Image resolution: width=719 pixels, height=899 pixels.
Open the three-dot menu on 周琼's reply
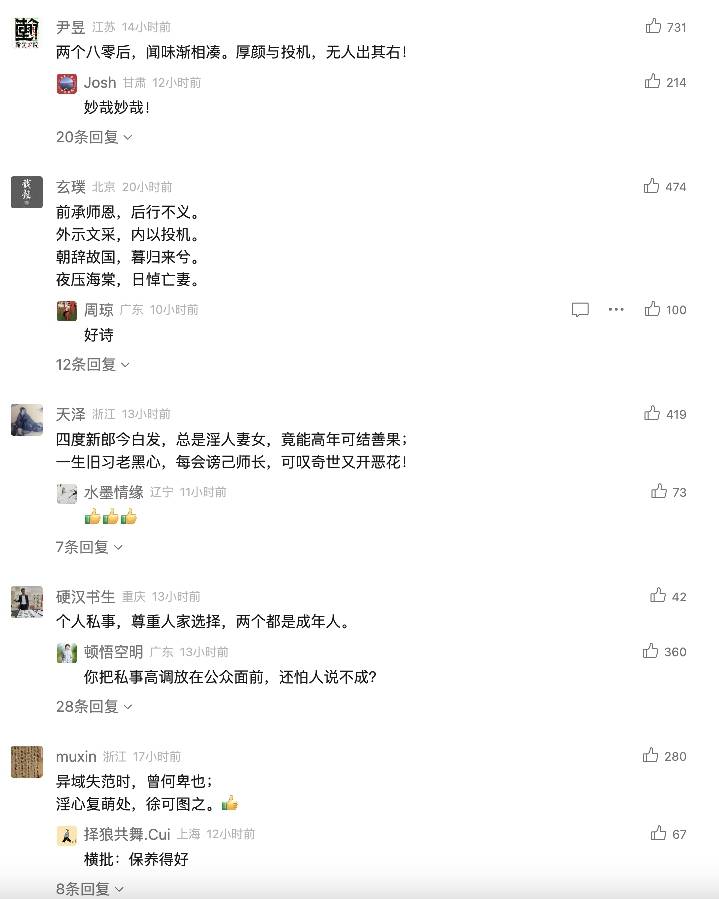tap(616, 310)
